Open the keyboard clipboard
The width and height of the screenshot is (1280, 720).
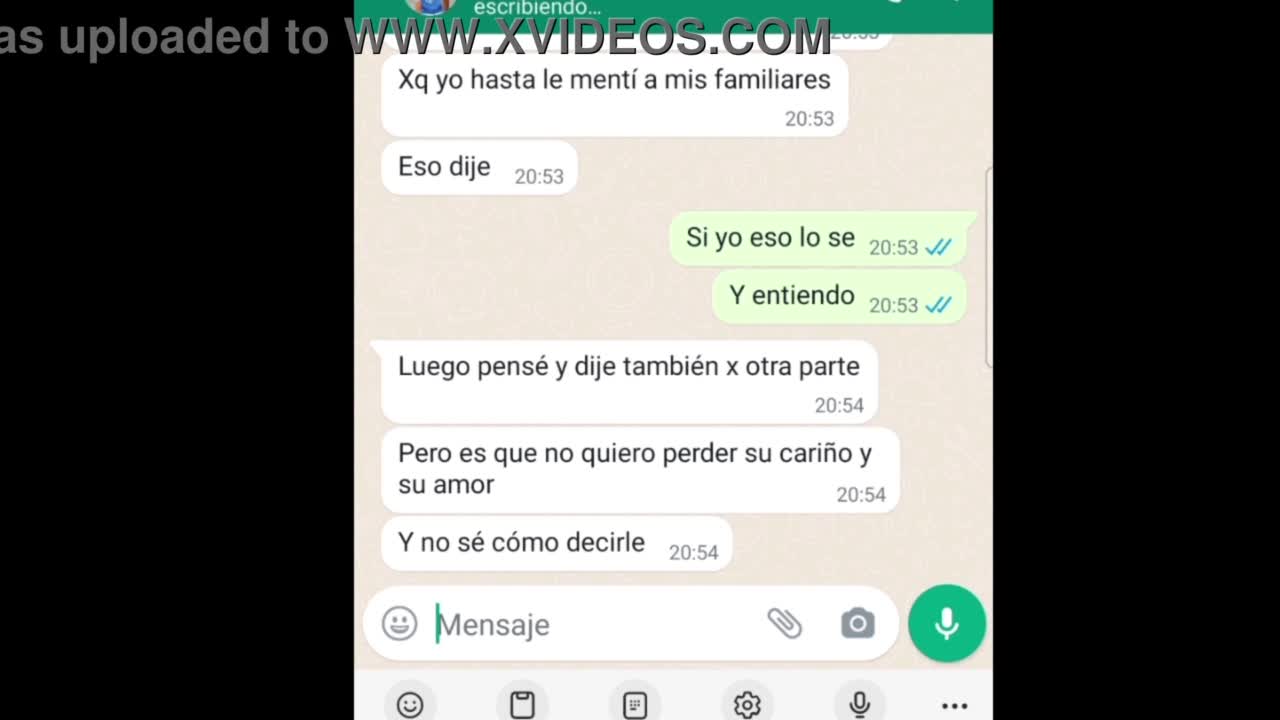[x=522, y=705]
